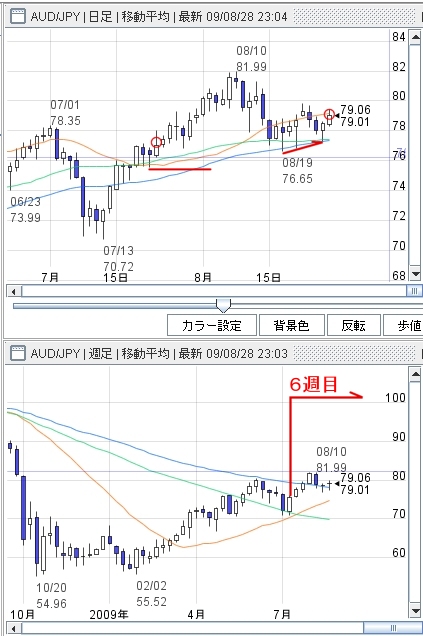Viewport: 423px width, 636px height.
Task: Click the weekly chart's vertical scroll down arrow
Action: click(x=415, y=611)
